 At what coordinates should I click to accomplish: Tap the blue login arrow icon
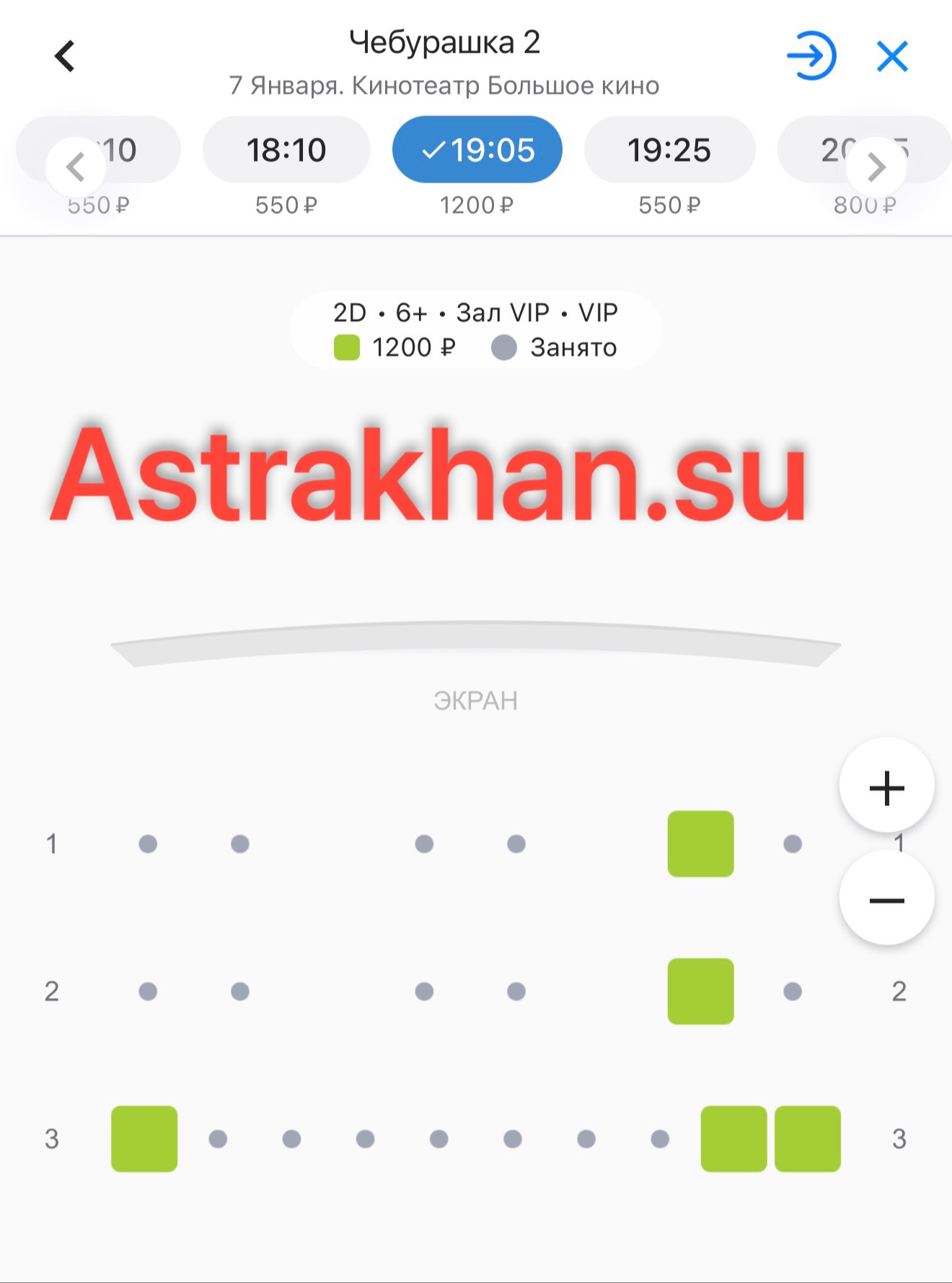[x=811, y=56]
